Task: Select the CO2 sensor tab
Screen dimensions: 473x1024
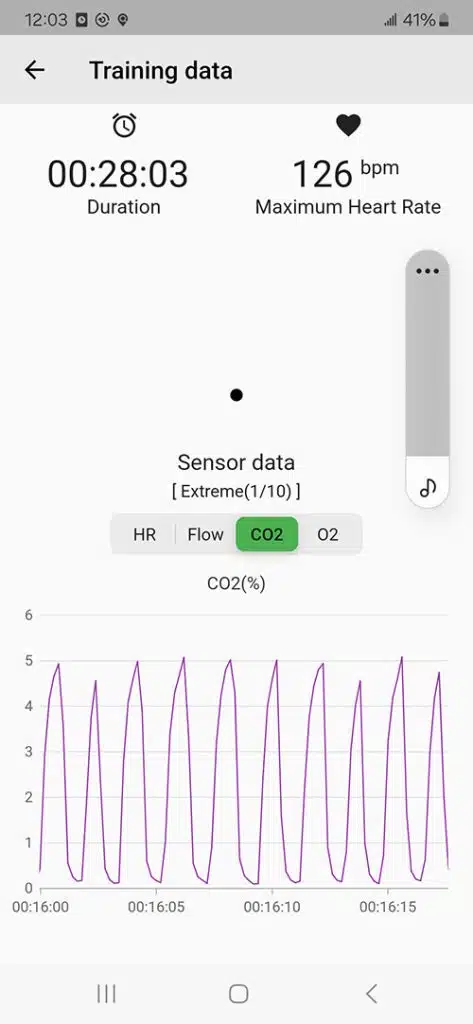Action: [x=267, y=534]
